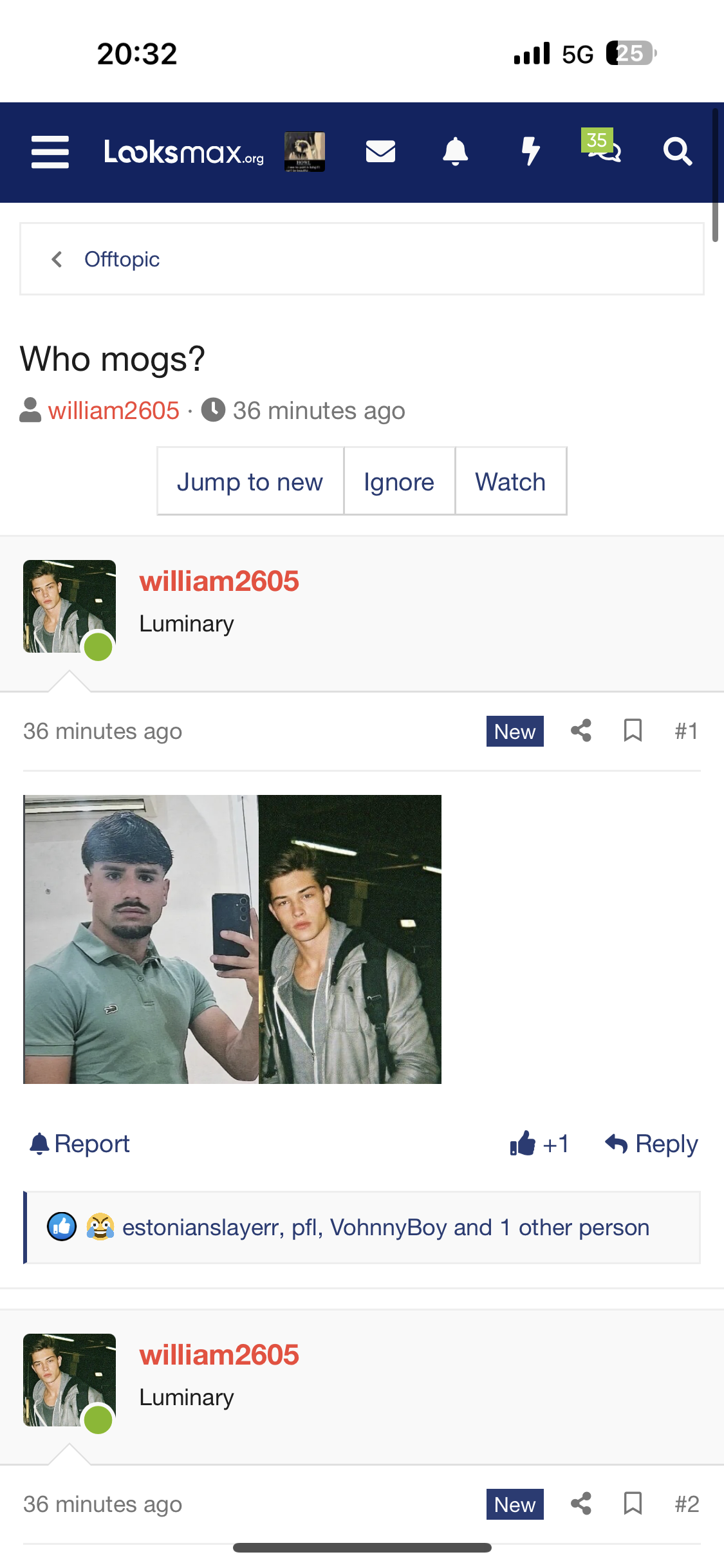Watch this thread
The image size is (724, 1568).
point(510,481)
